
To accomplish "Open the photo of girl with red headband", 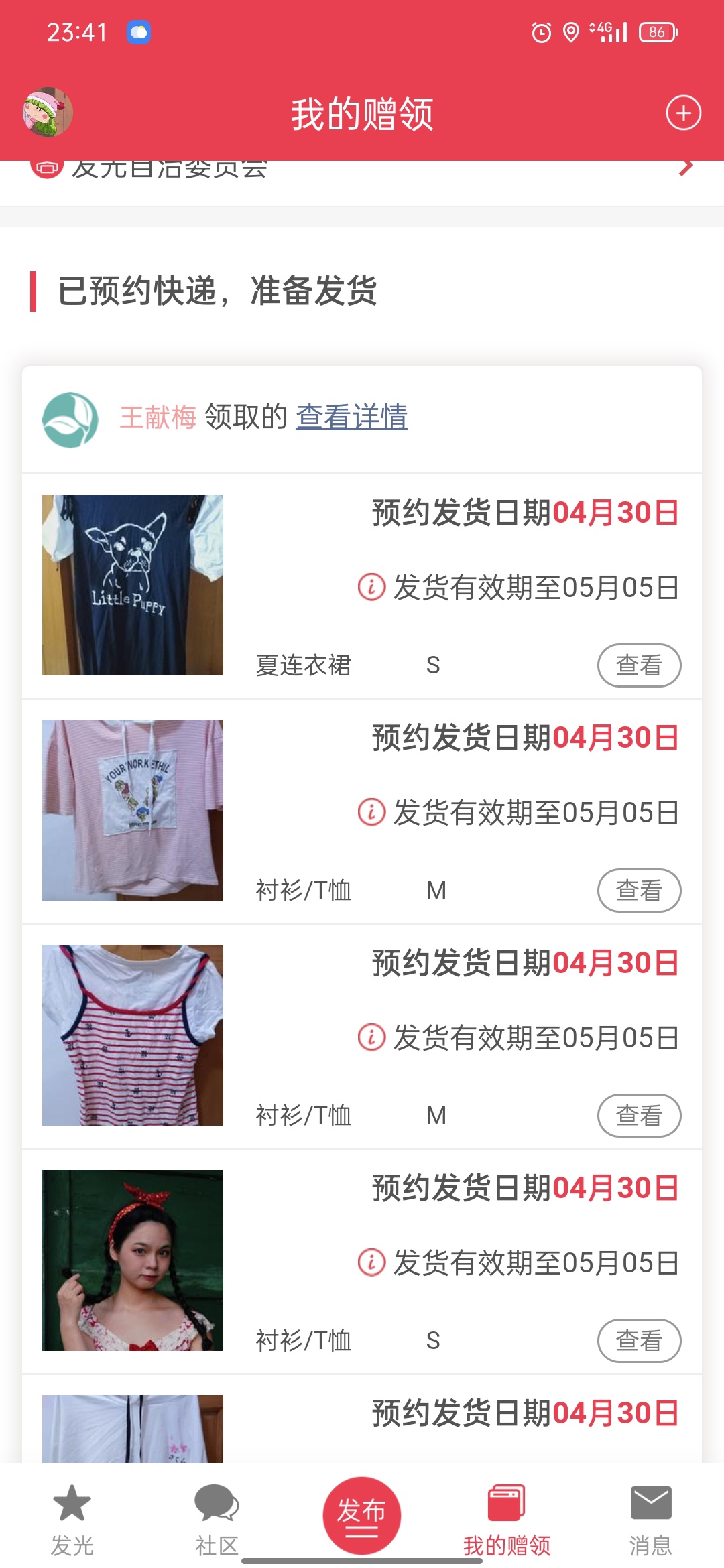I will pyautogui.click(x=133, y=1260).
